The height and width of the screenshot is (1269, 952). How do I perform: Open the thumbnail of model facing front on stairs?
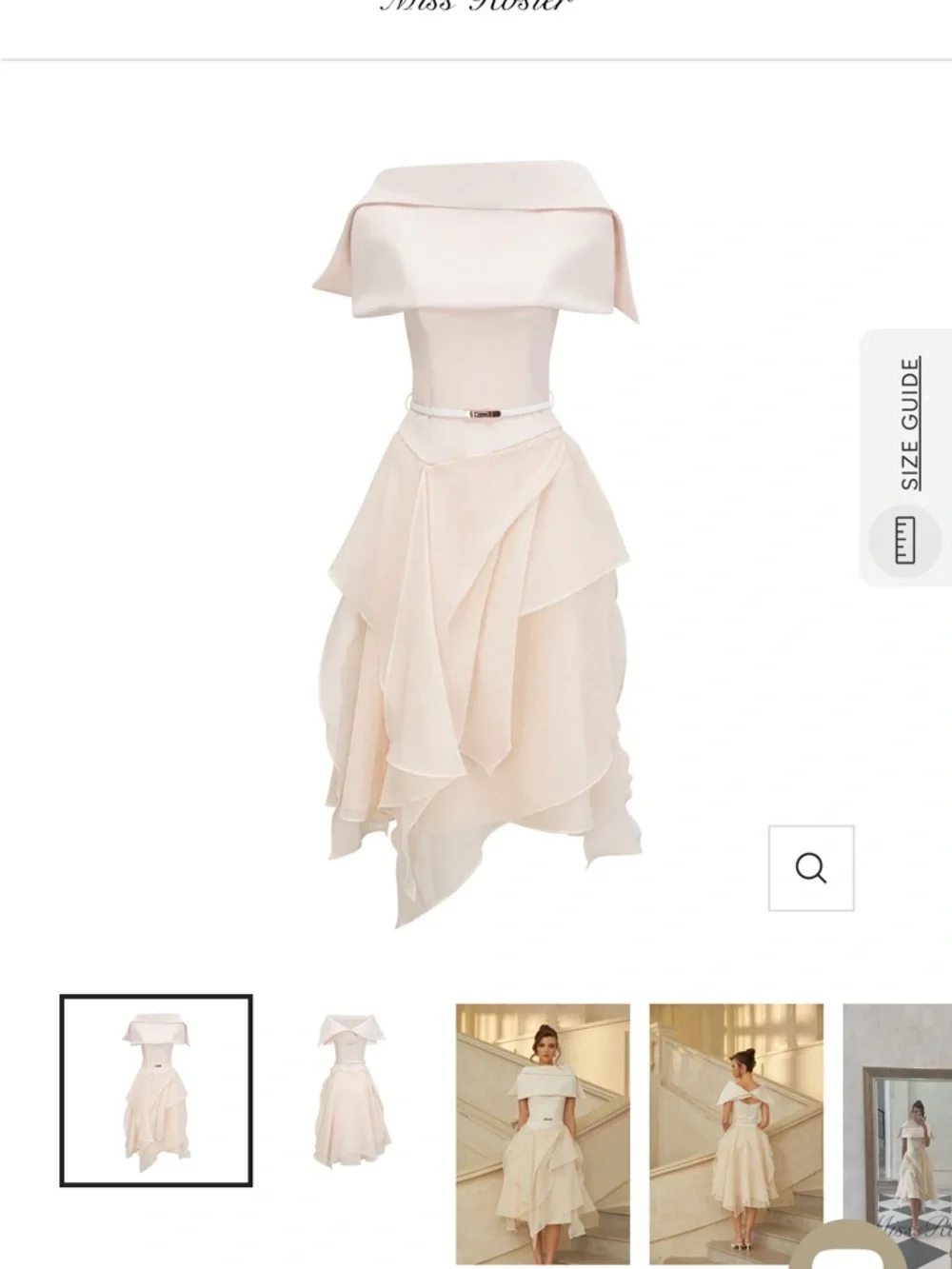pyautogui.click(x=543, y=1135)
